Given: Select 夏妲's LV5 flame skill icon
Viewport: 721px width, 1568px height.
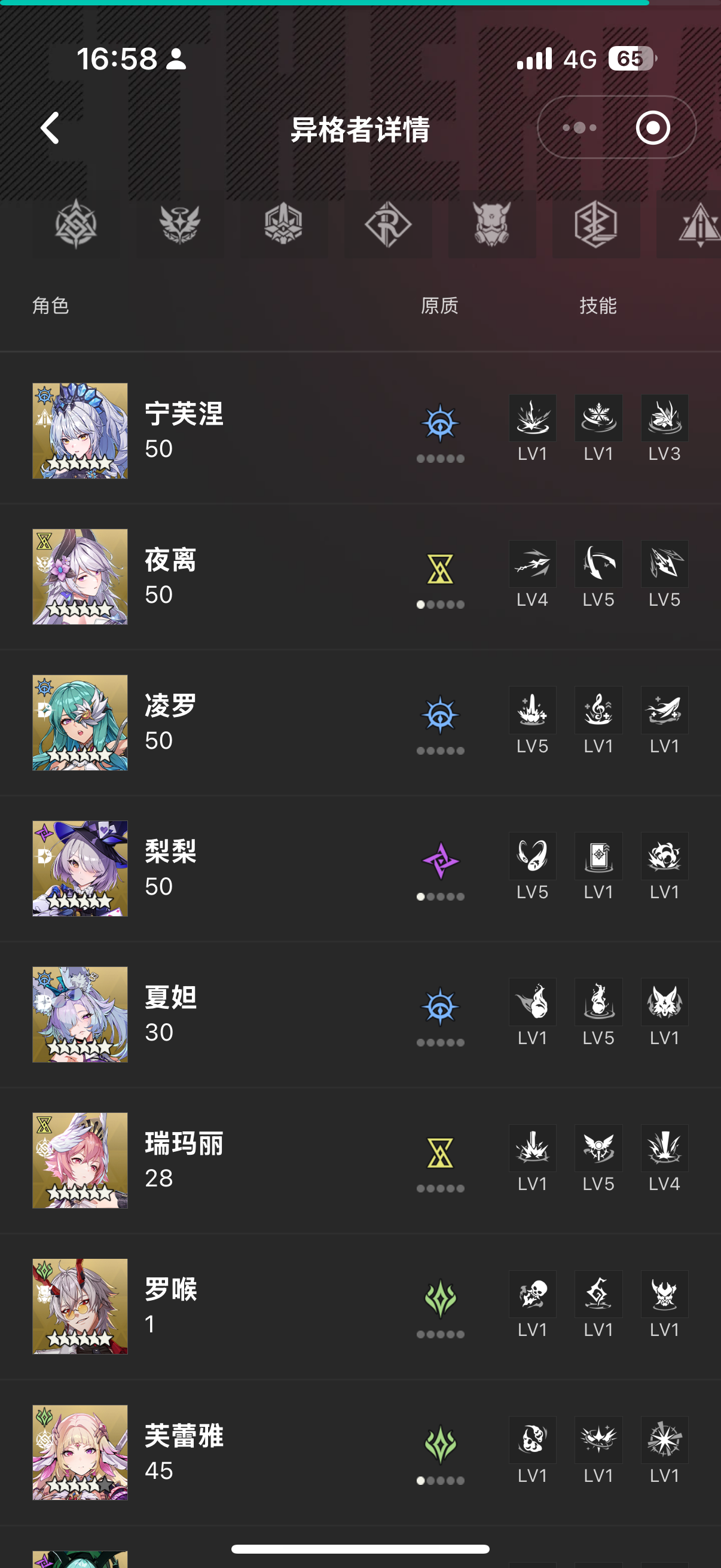Looking at the screenshot, I should [598, 1002].
